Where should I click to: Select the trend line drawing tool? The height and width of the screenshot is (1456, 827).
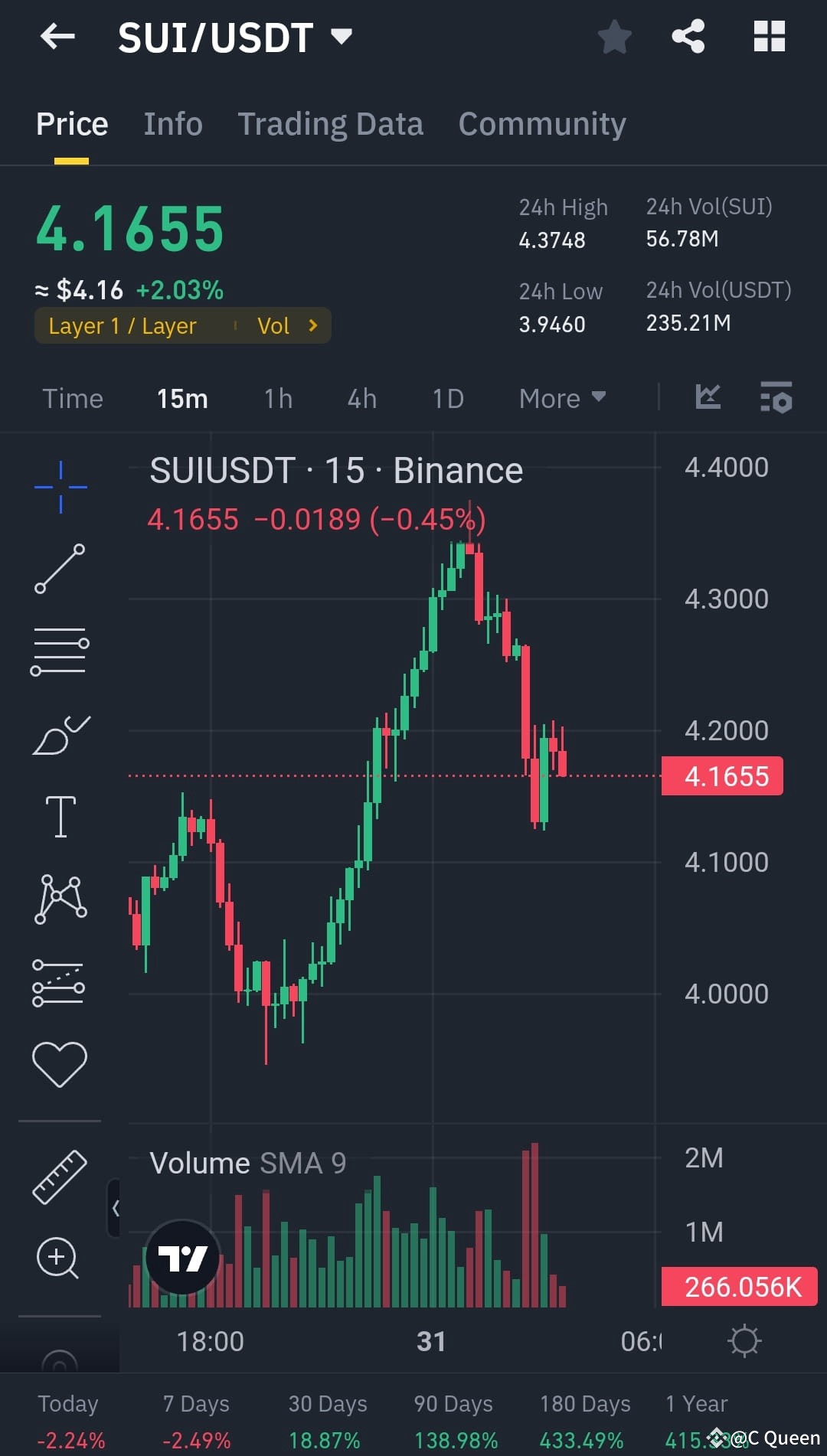60,566
